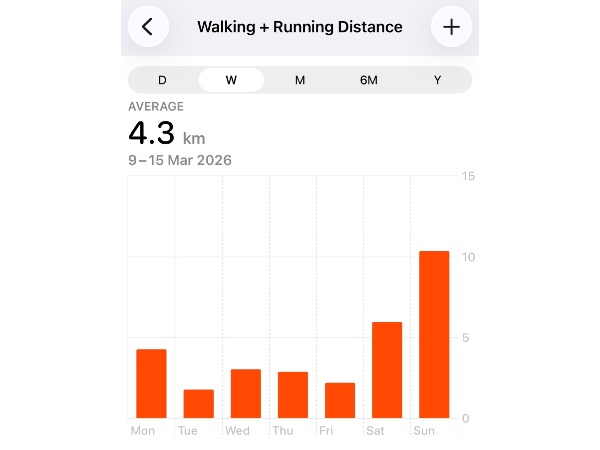Image resolution: width=600 pixels, height=450 pixels.
Task: Select the Sat bar in the chart
Action: coord(387,370)
